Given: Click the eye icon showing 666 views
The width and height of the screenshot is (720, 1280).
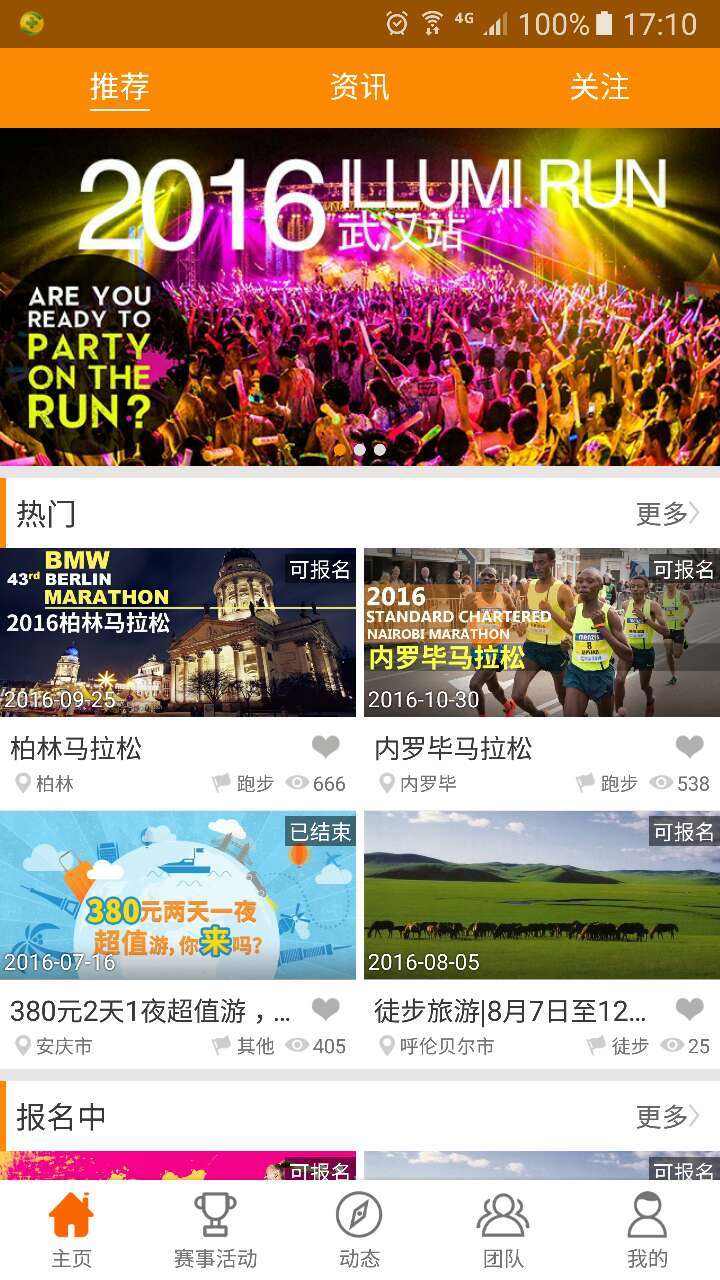Looking at the screenshot, I should 297,784.
